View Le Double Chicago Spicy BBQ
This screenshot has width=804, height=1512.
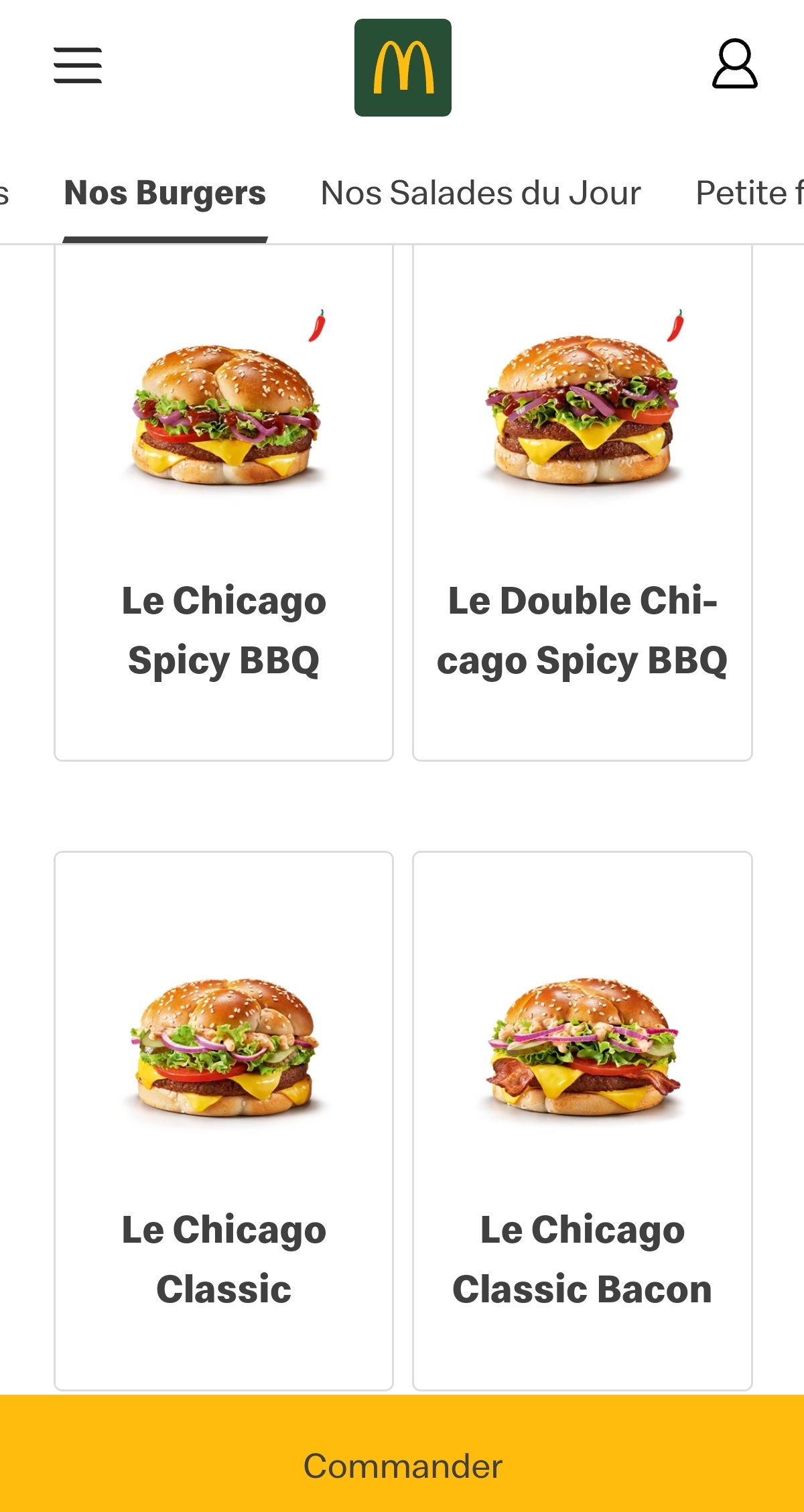(582, 502)
